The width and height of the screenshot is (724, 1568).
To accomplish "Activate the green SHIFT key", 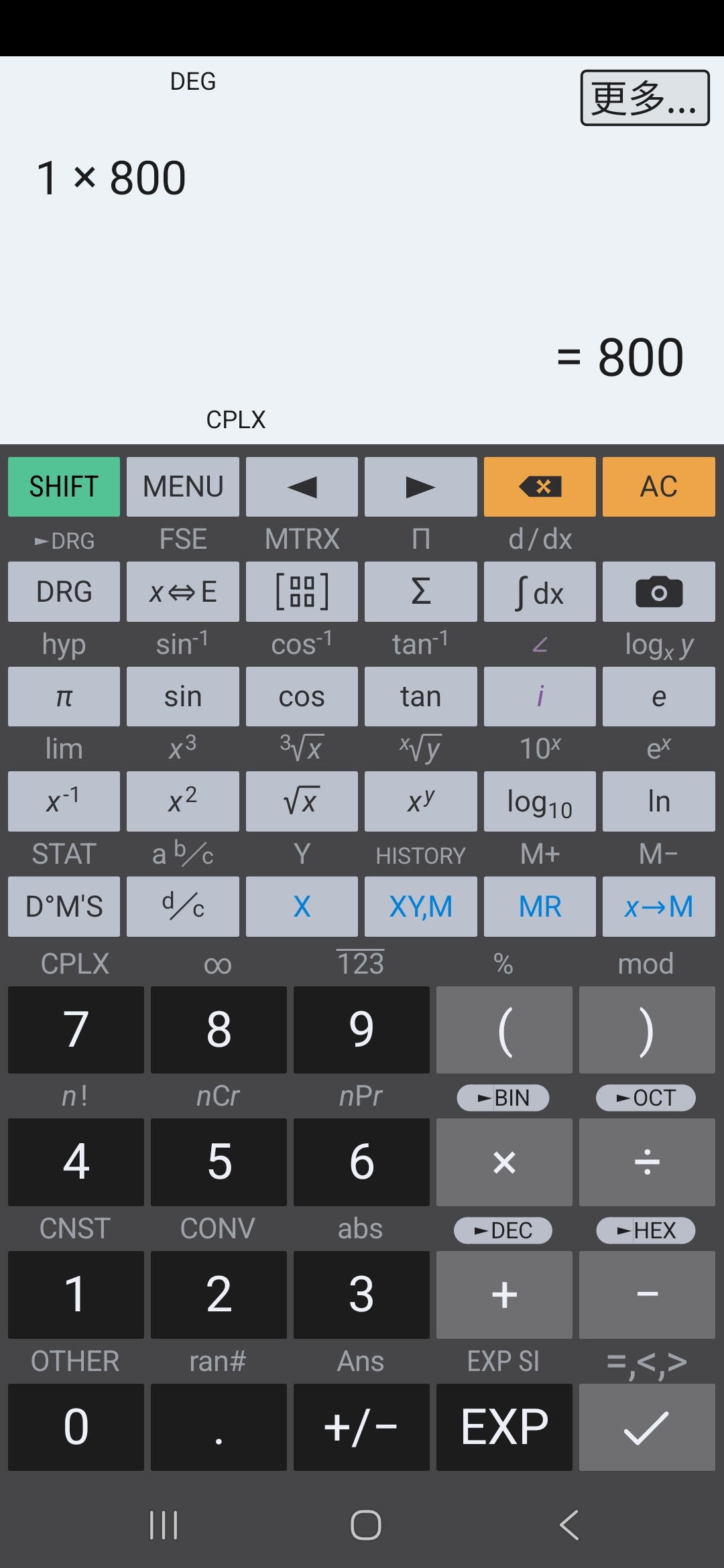I will [x=64, y=486].
